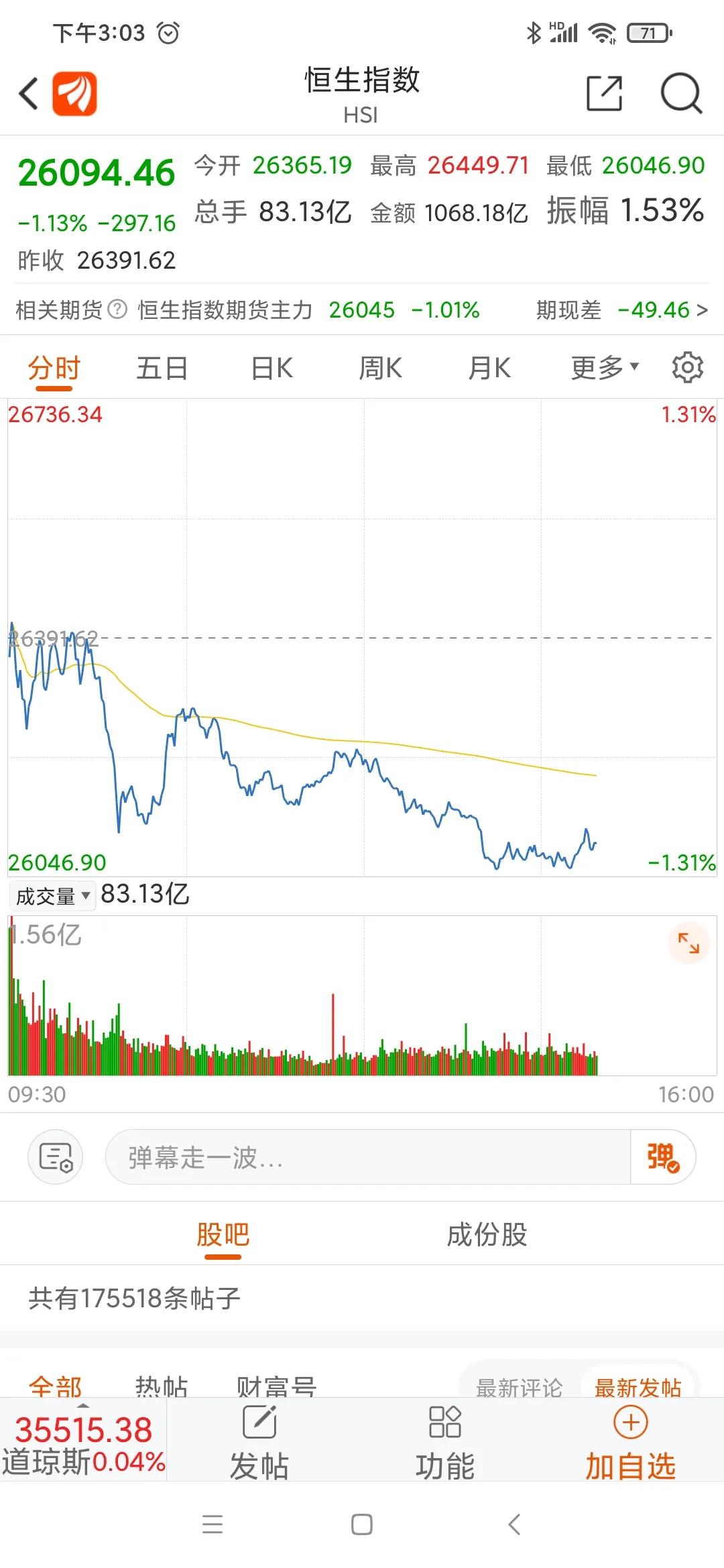Open chart settings with the gear icon

coord(686,367)
